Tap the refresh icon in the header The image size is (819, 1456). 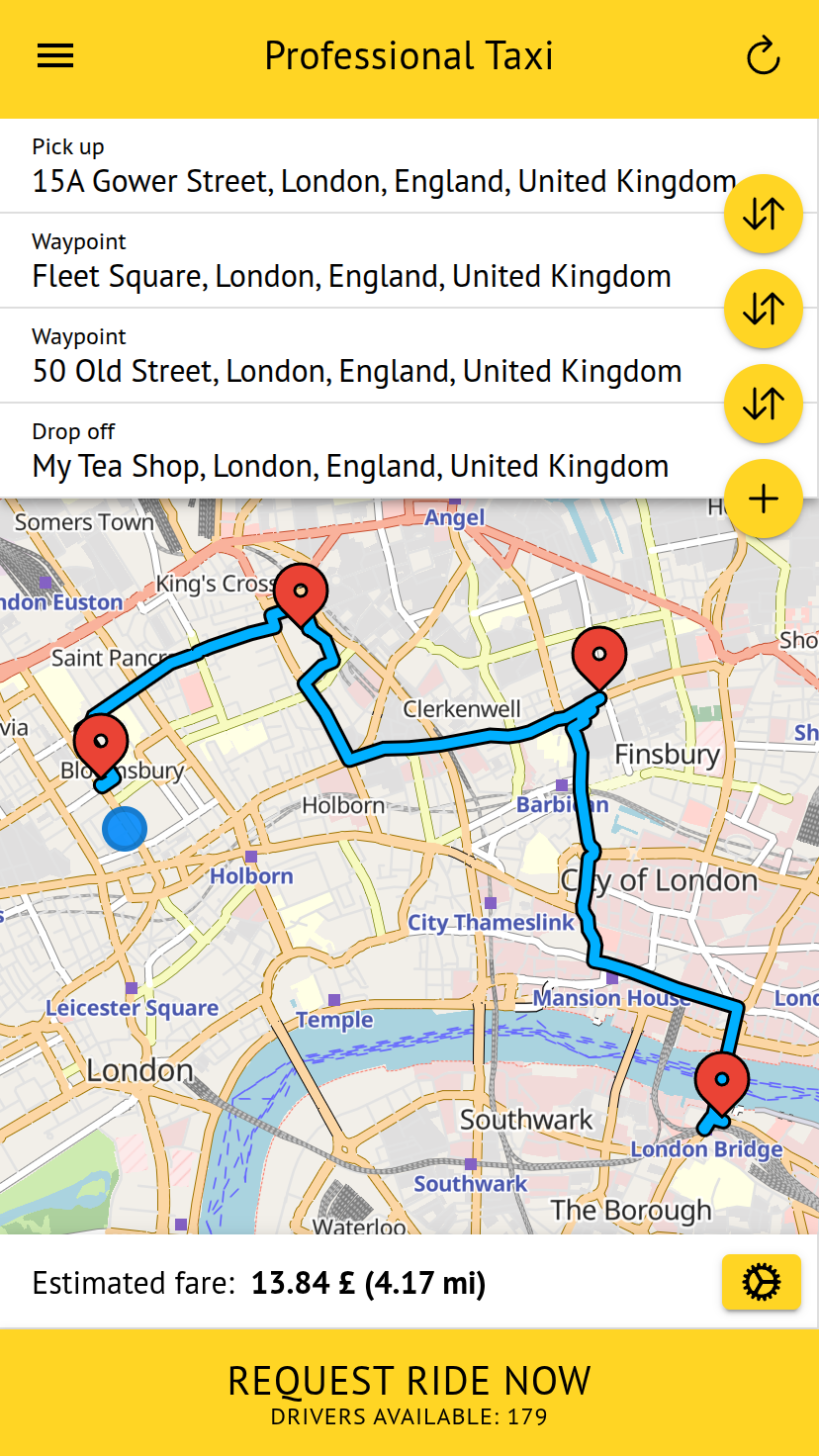tap(763, 56)
